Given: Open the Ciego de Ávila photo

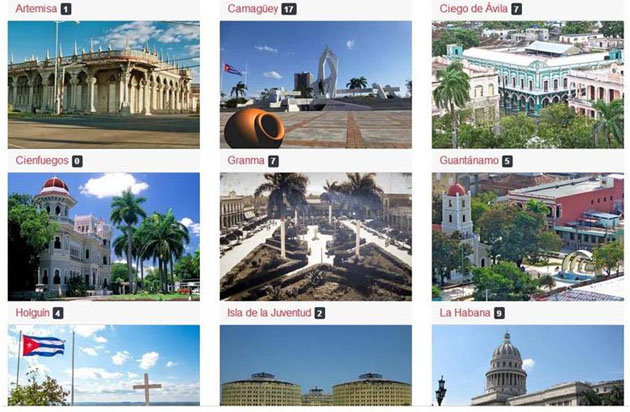Looking at the screenshot, I should 527,85.
